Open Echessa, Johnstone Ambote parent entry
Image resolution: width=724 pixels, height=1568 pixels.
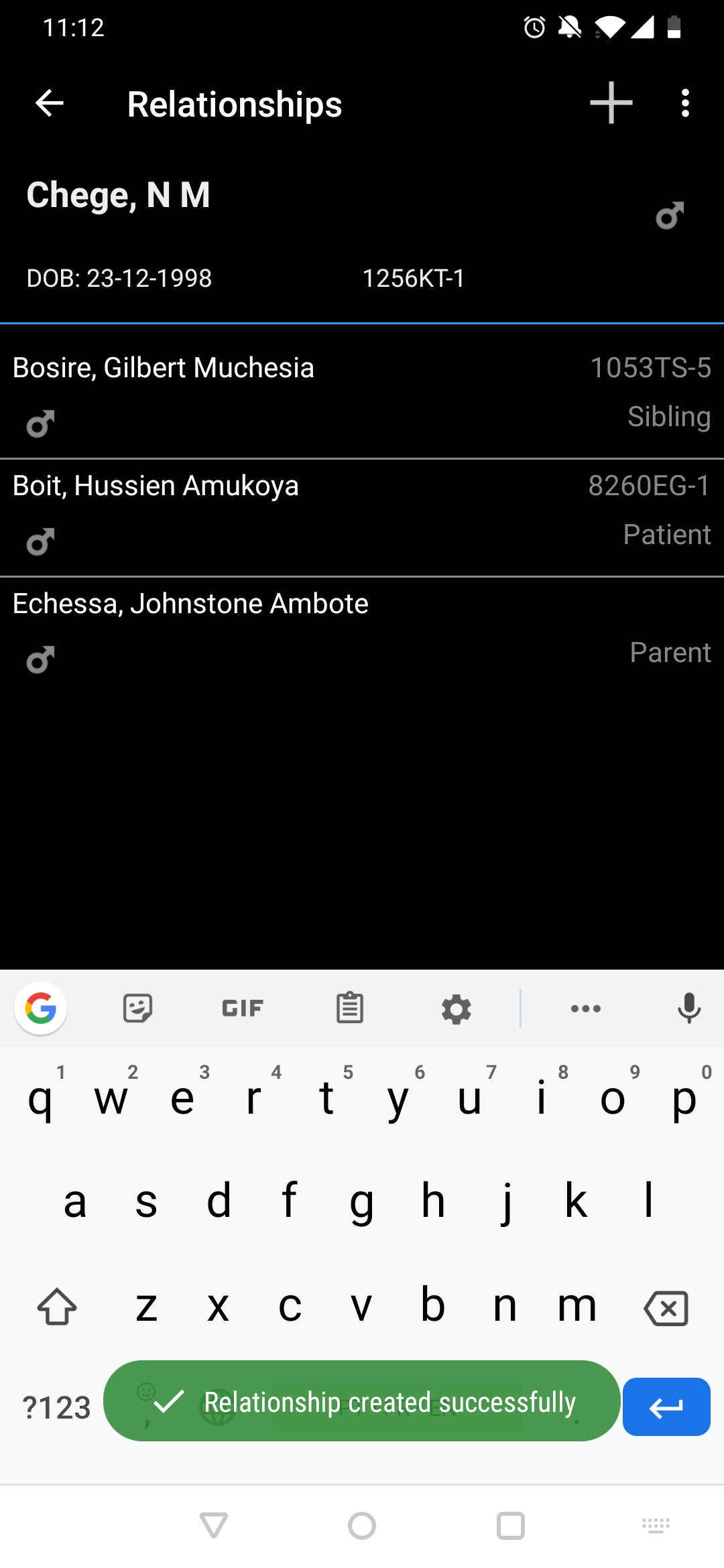tap(362, 635)
